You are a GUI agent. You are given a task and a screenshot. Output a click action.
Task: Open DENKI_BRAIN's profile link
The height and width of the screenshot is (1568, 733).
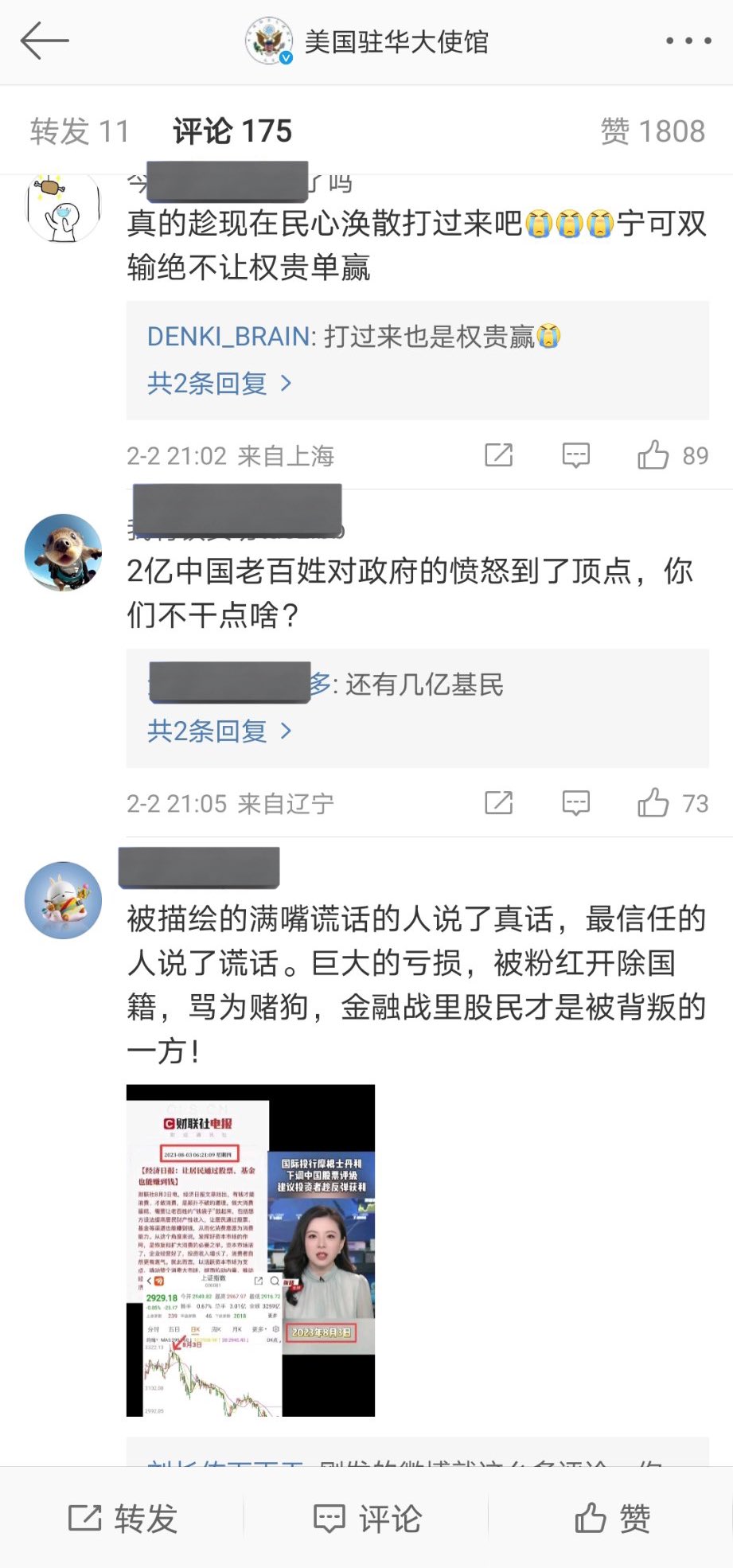pos(229,337)
